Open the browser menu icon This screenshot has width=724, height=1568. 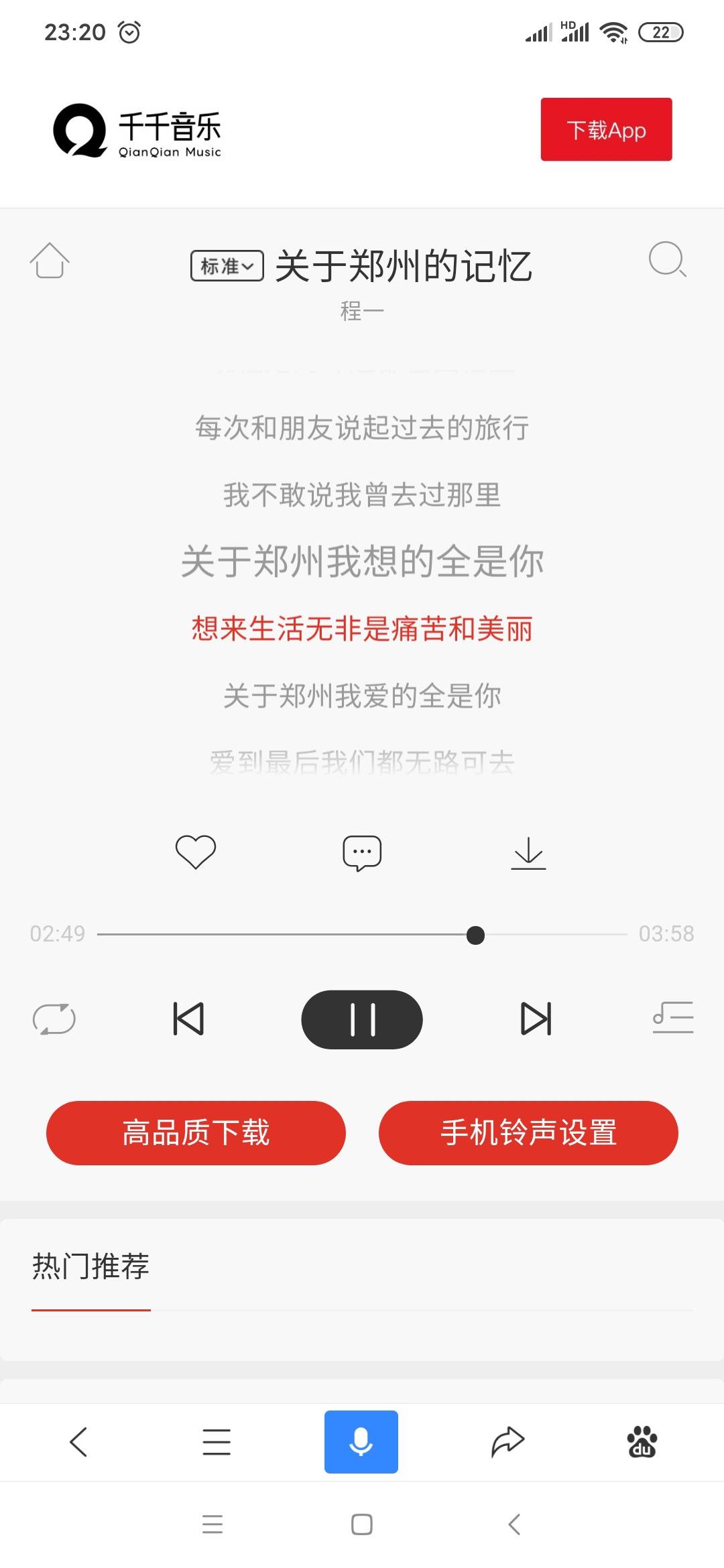coord(217,1441)
